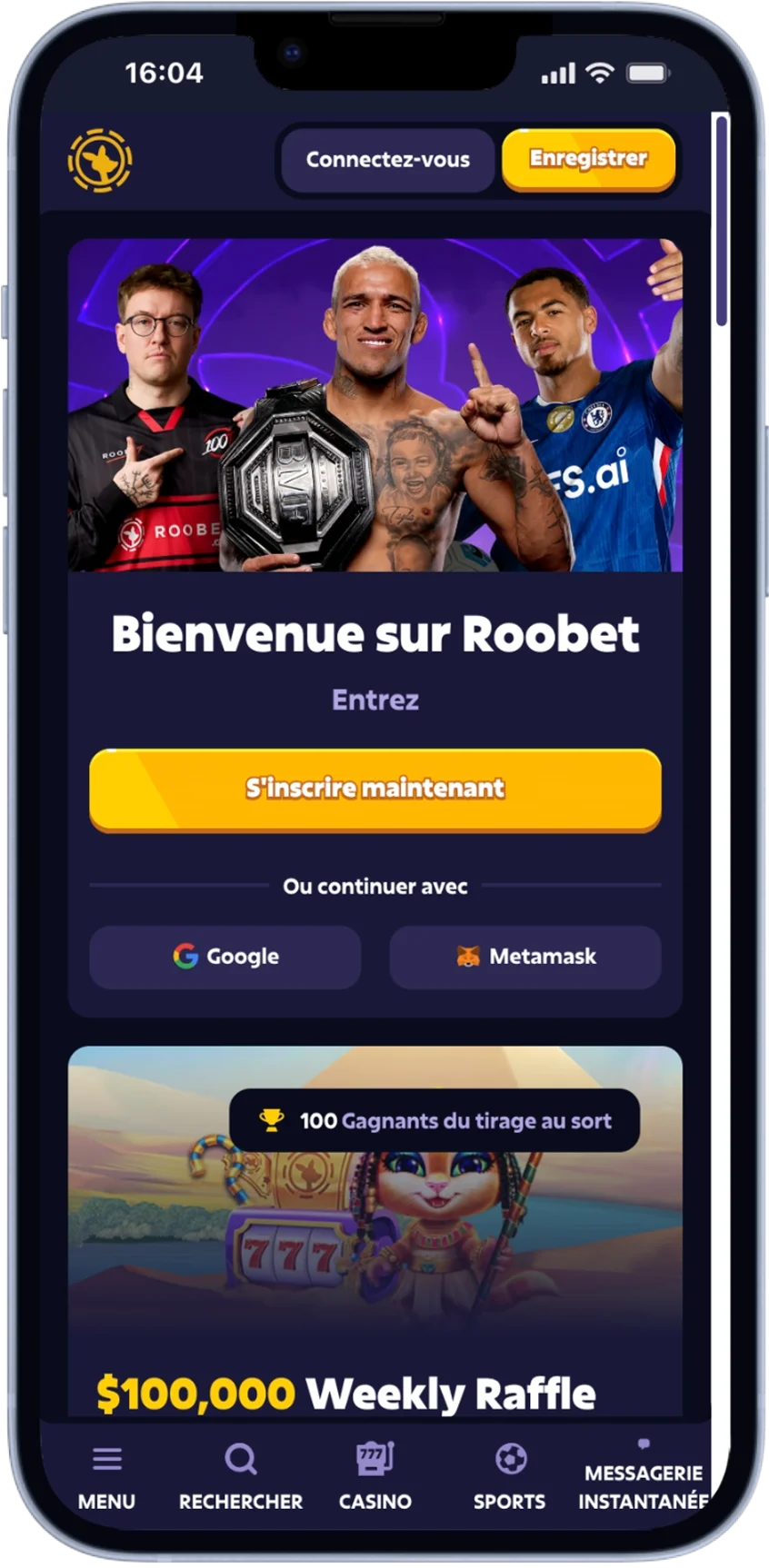Open the Rechercher search tab
The width and height of the screenshot is (769, 1568).
click(x=241, y=1476)
